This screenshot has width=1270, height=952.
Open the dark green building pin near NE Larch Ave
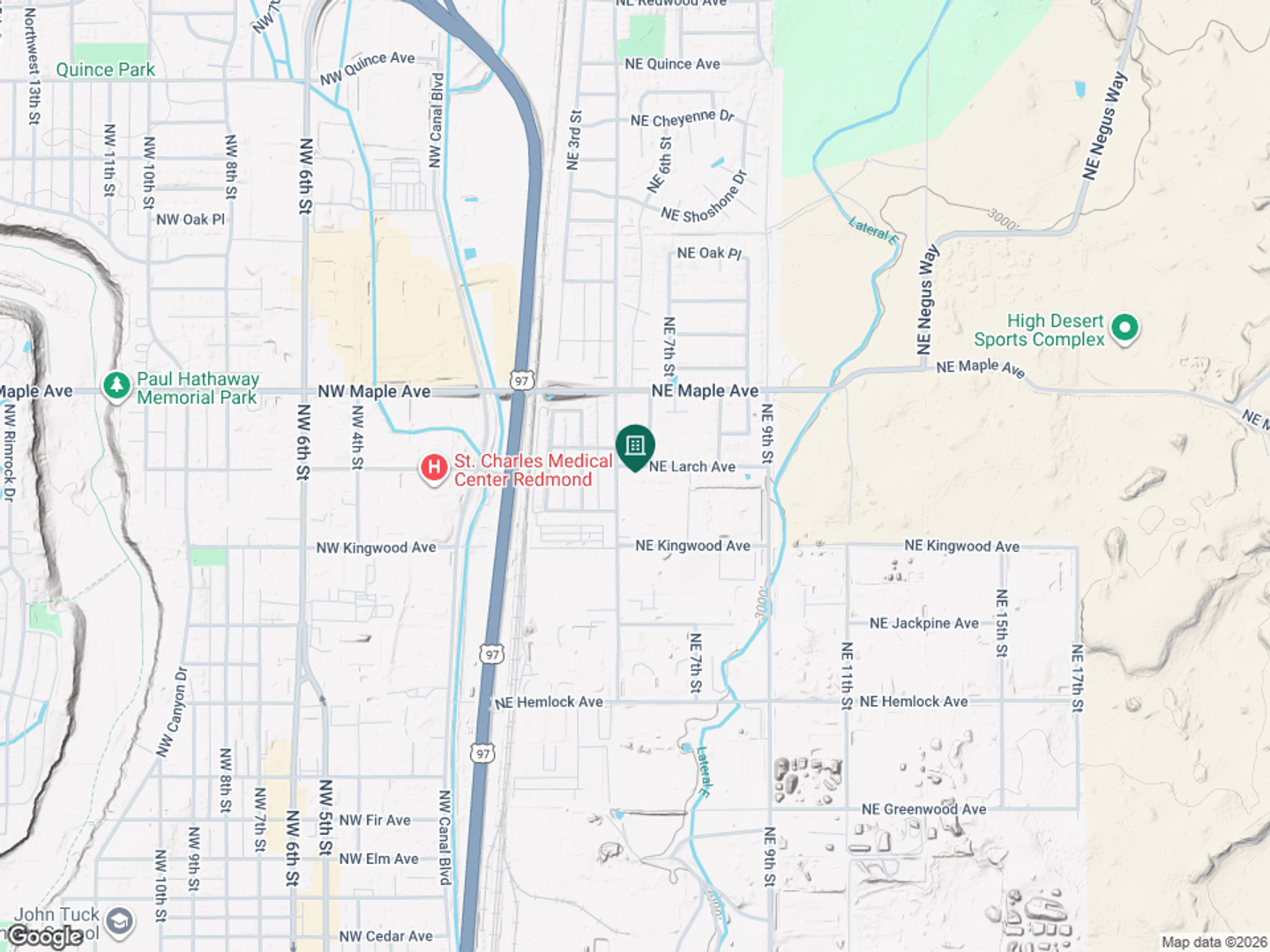tap(635, 445)
